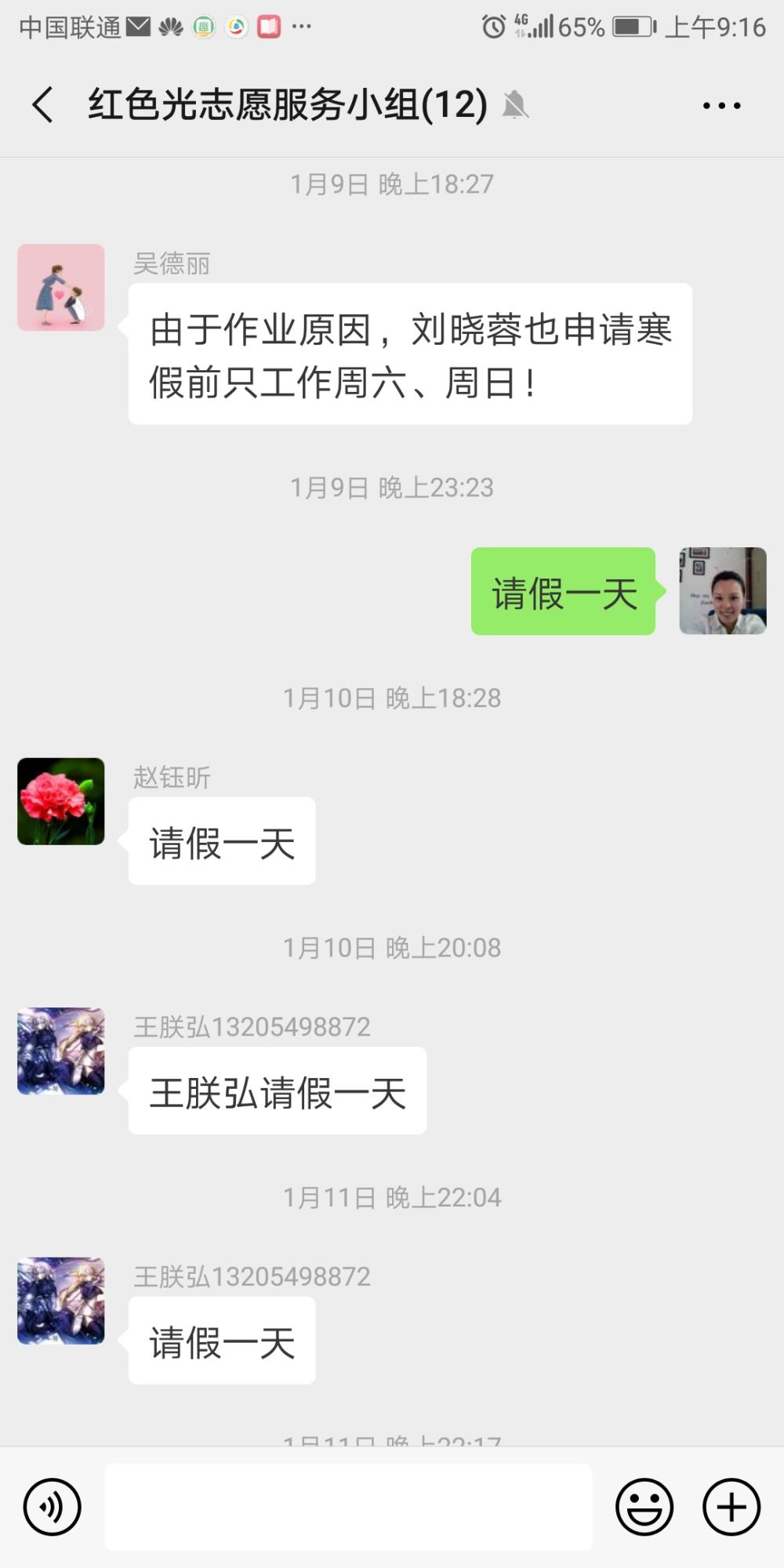Open 王朕弘's avatar above 王朕弘请假一天
Viewport: 784px width, 1568px height.
(61, 1051)
